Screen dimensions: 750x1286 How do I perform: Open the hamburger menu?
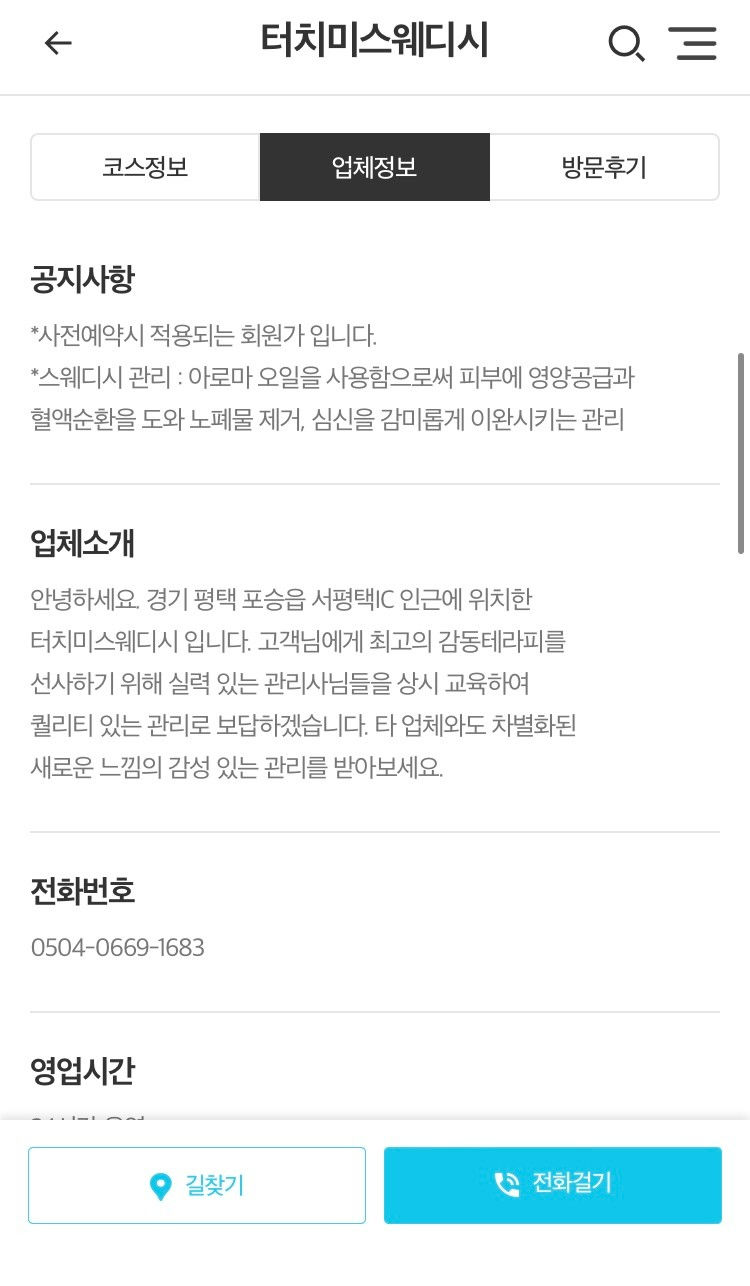pyautogui.click(x=692, y=44)
